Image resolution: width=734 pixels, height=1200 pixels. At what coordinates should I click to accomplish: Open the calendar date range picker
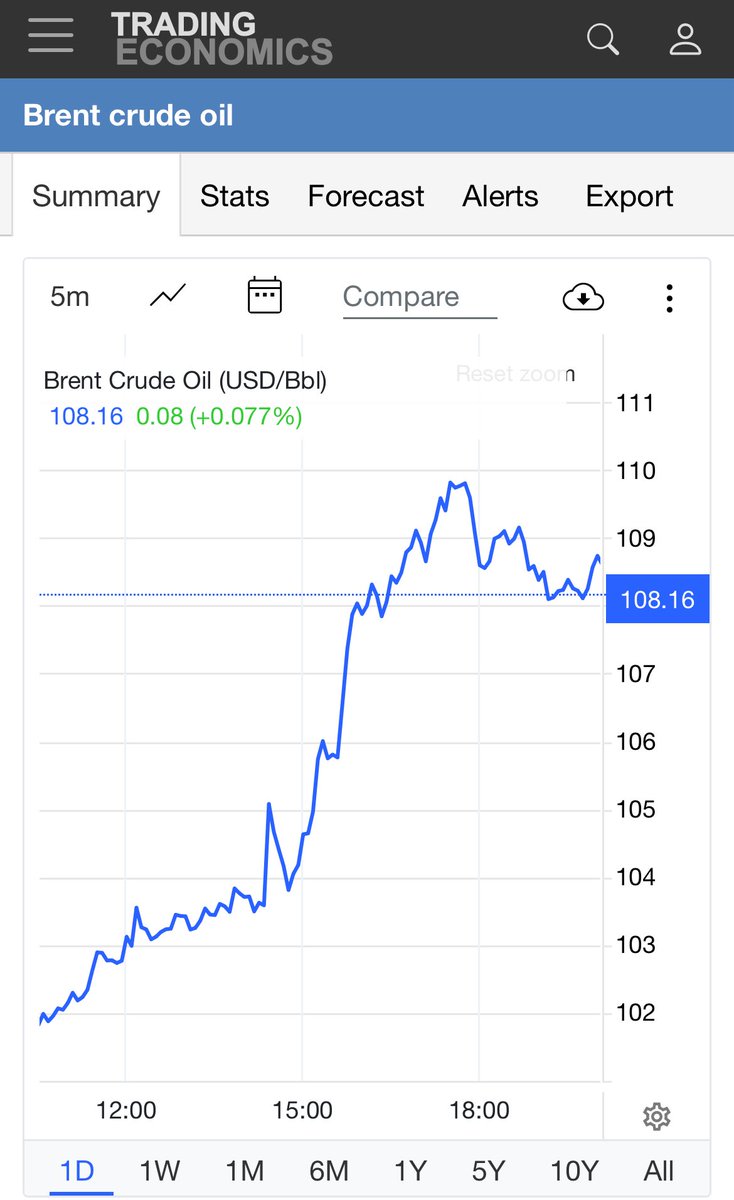click(265, 296)
